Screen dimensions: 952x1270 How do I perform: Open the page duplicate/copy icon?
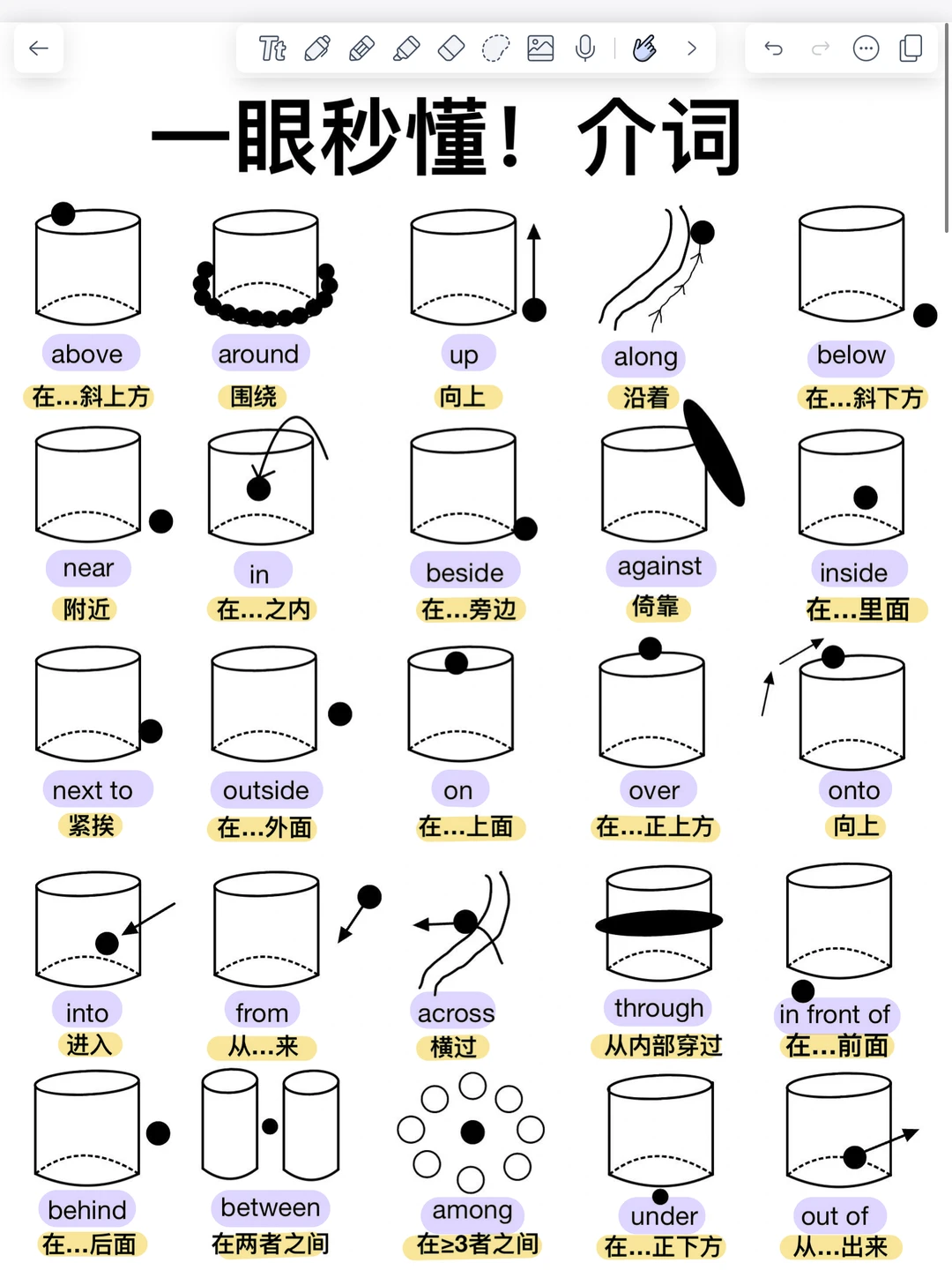tap(911, 49)
